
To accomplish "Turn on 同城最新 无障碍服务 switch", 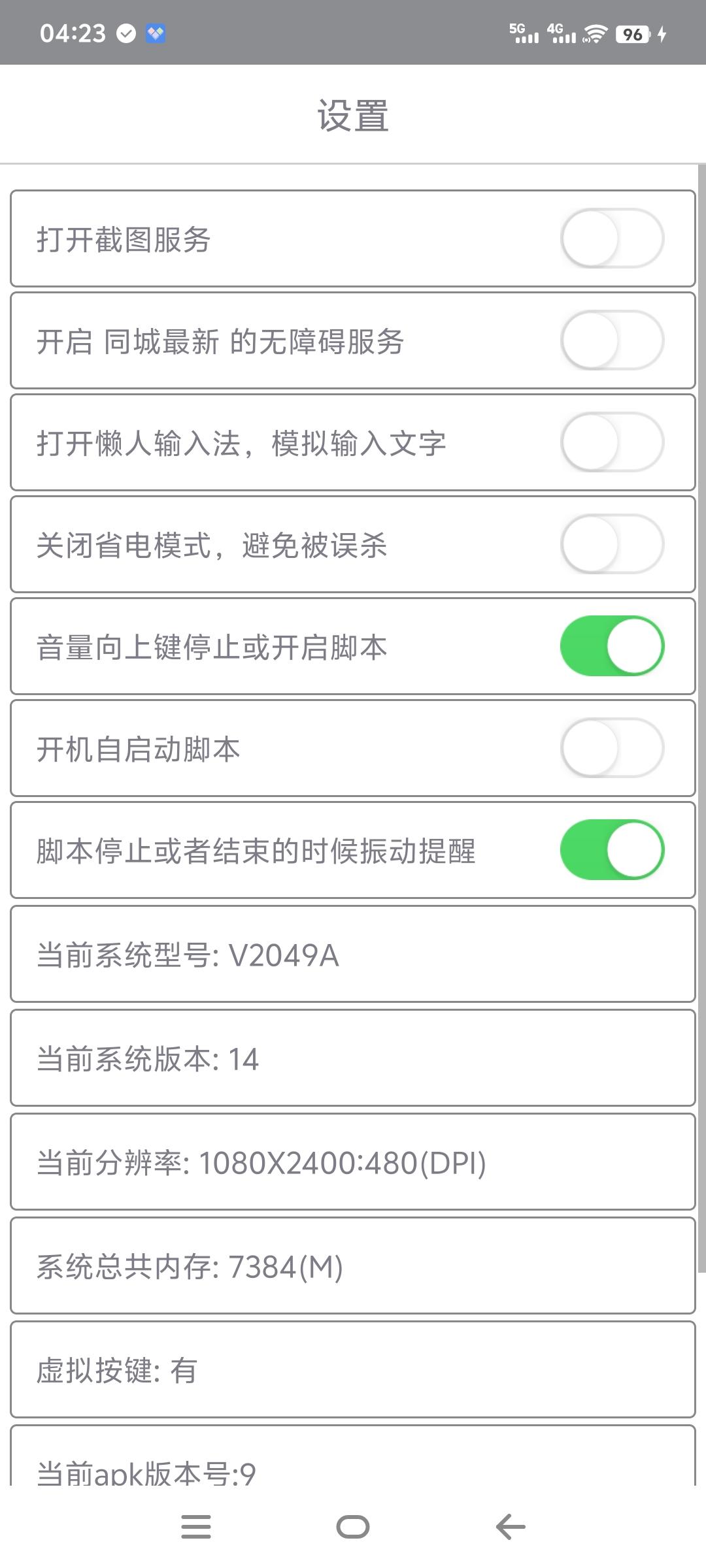I will coord(612,340).
